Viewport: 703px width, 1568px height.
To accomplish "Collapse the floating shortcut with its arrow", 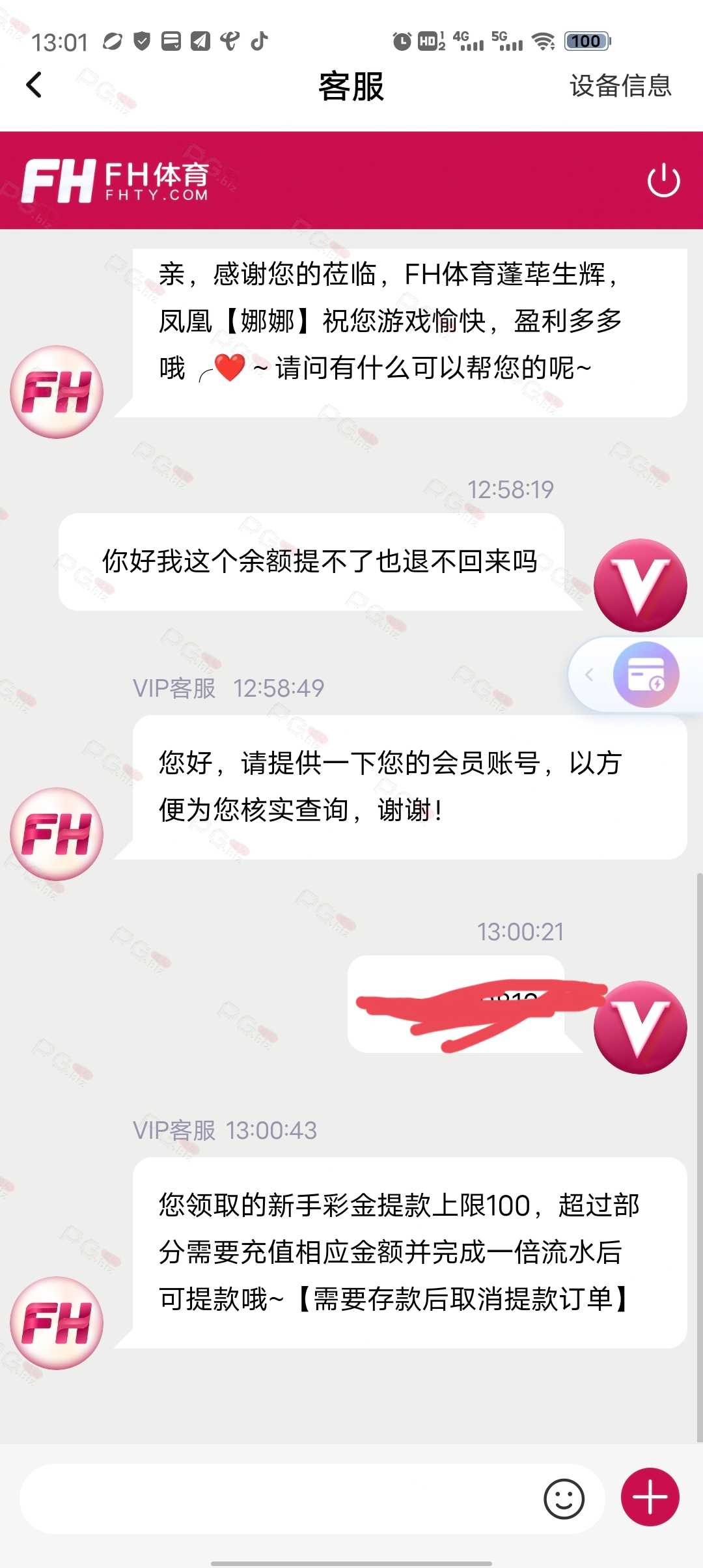I will pos(589,675).
